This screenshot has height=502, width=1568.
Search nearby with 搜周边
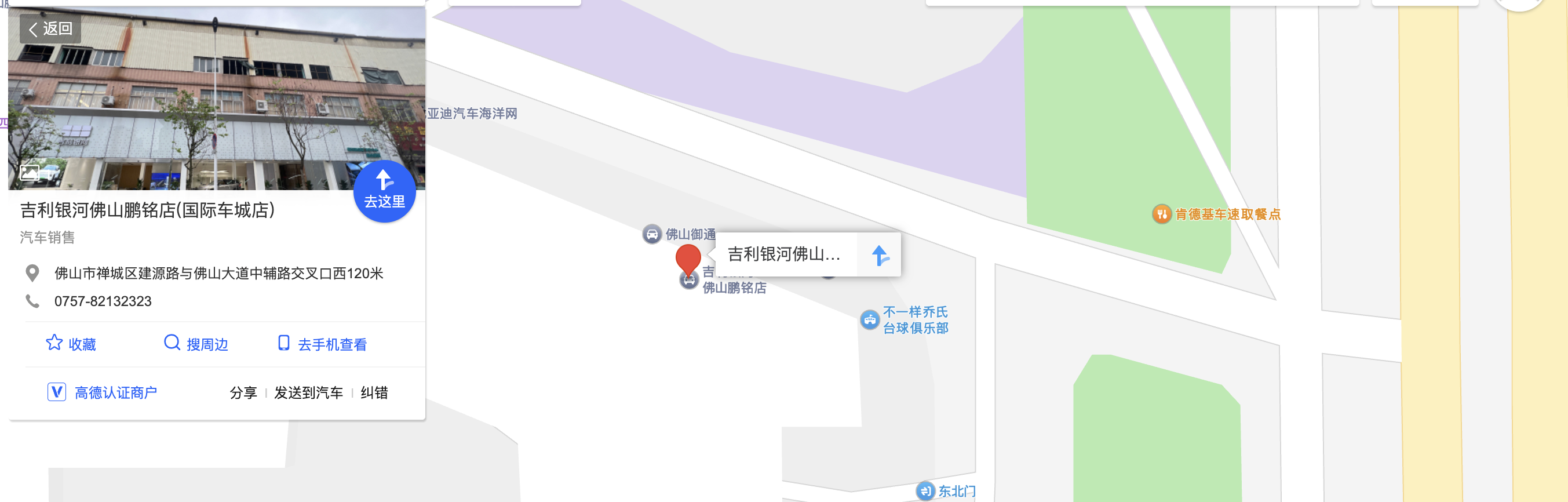coord(196,344)
